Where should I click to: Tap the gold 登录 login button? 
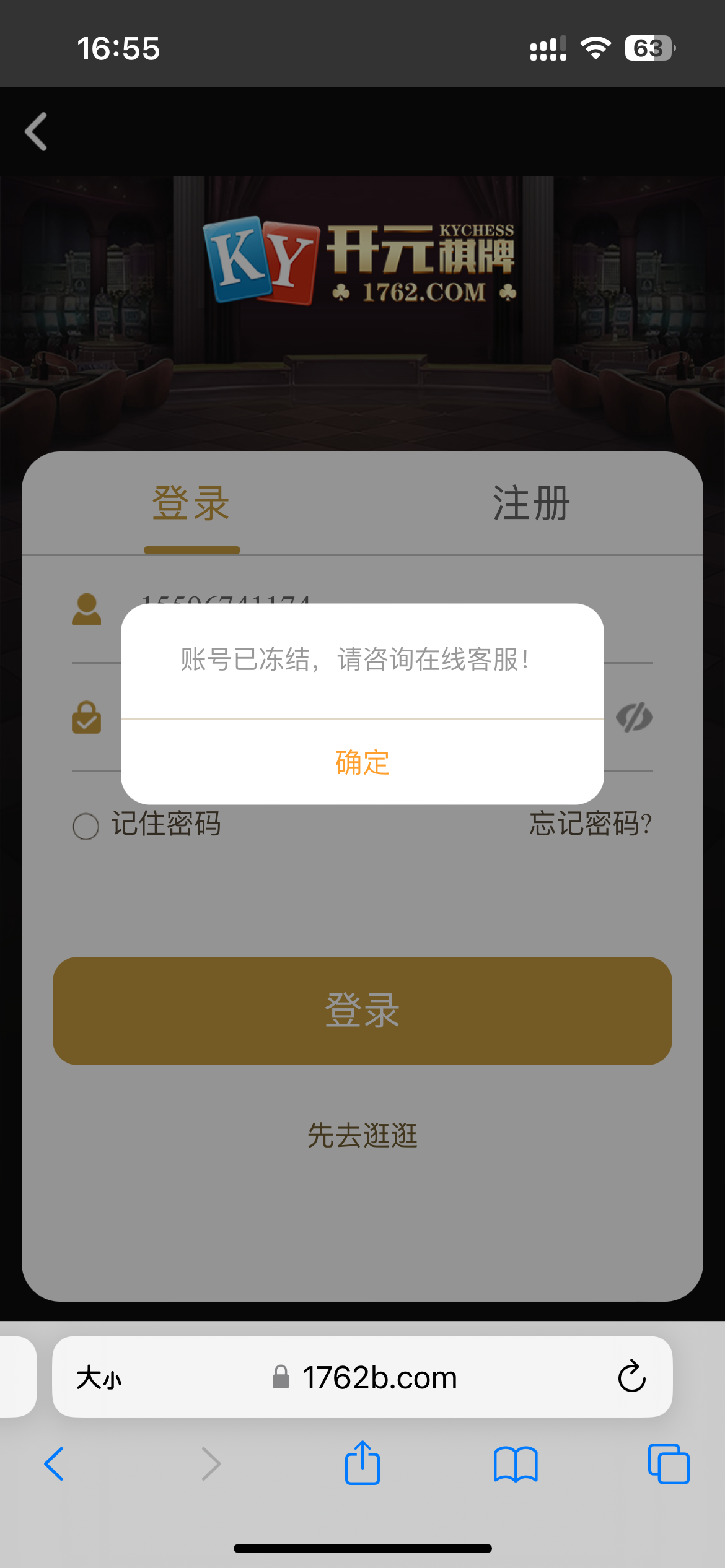point(362,1011)
